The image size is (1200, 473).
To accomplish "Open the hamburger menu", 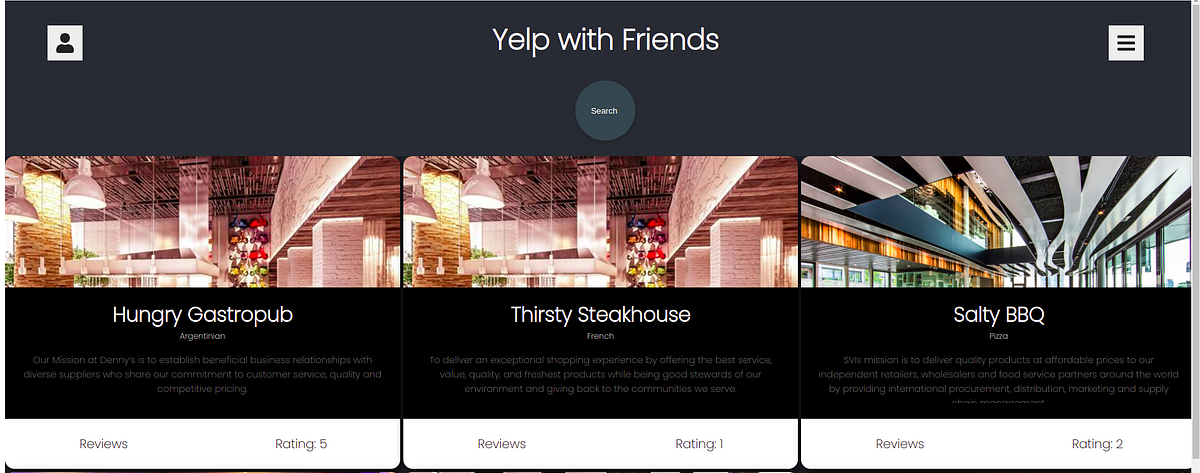I will click(1126, 43).
